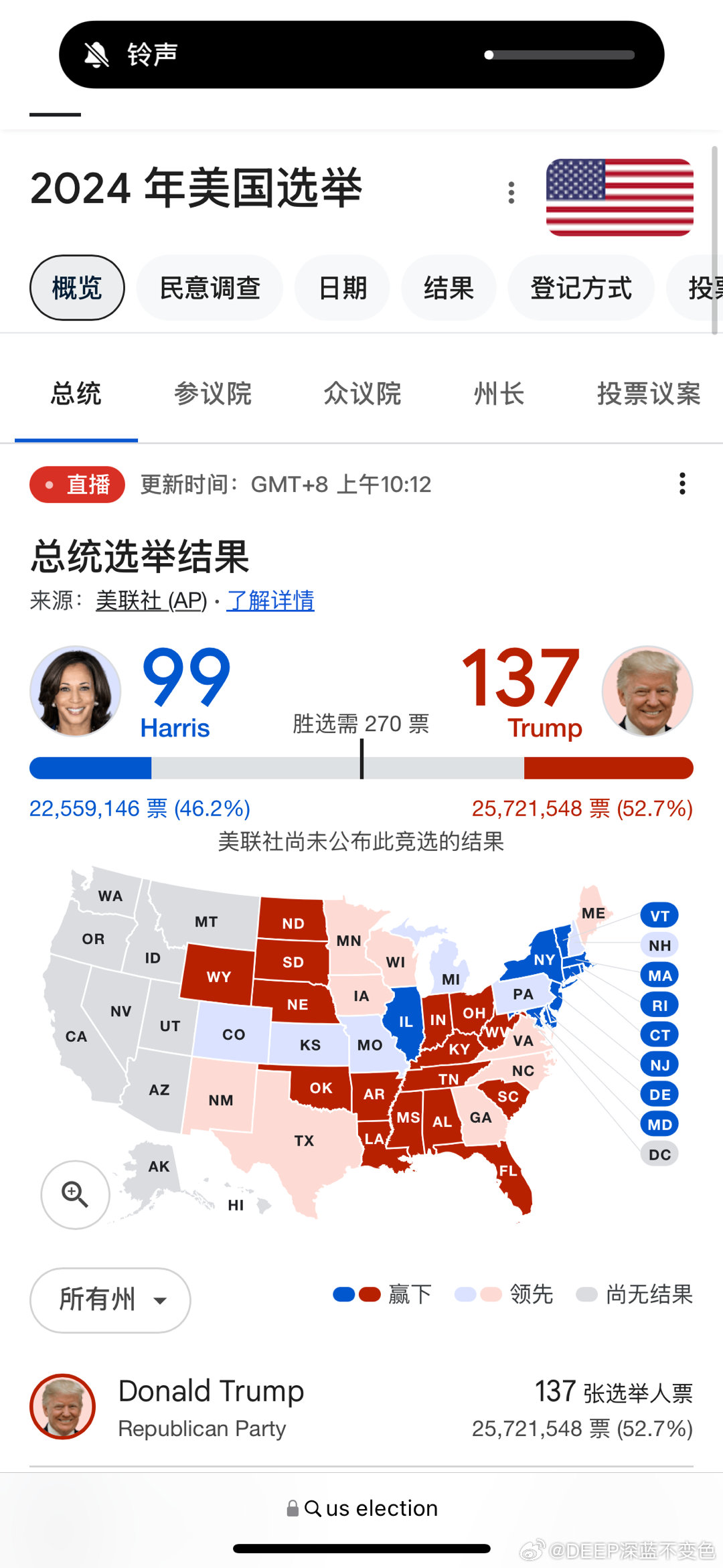Toggle the 领先 legend item
The image size is (723, 1568).
pos(504,1294)
